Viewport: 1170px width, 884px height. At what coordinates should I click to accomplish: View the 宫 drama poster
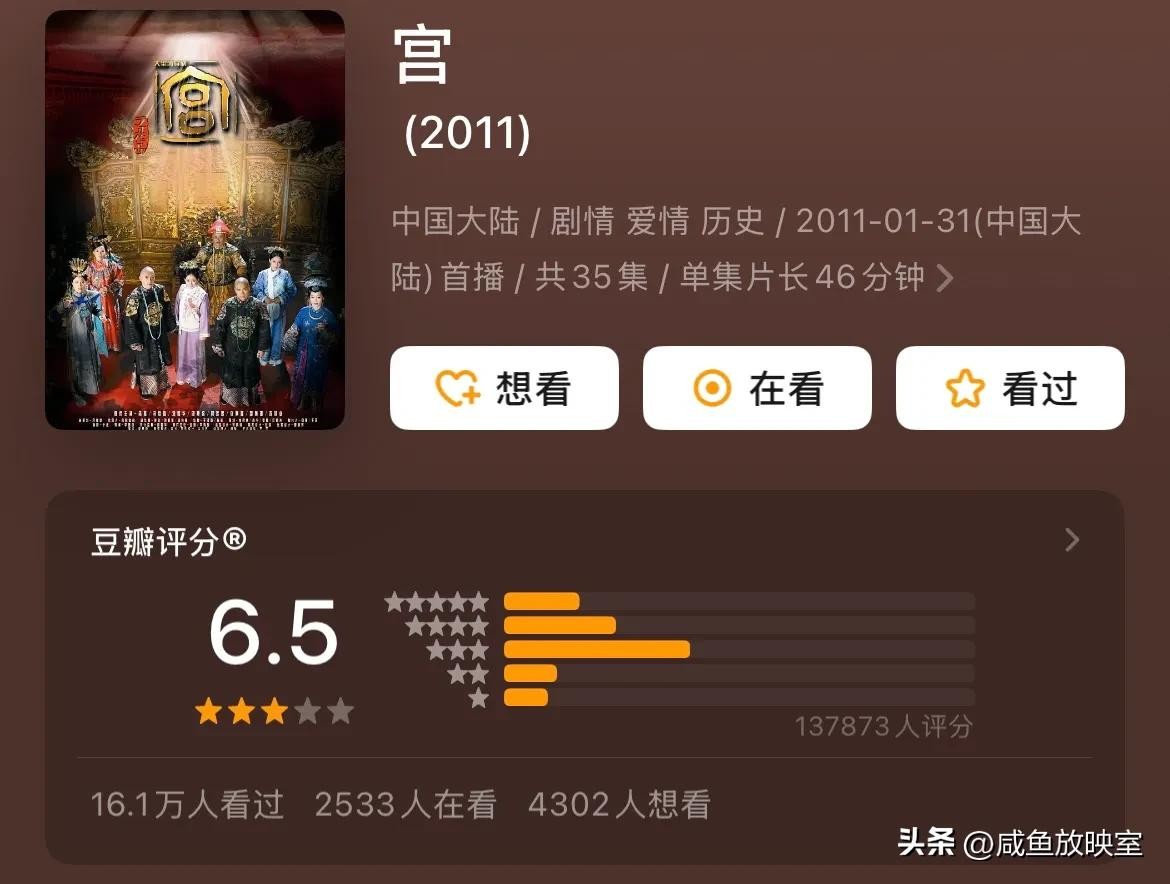point(195,220)
